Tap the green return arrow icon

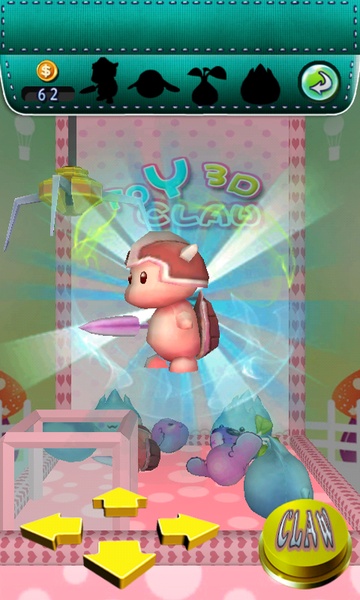319,82
